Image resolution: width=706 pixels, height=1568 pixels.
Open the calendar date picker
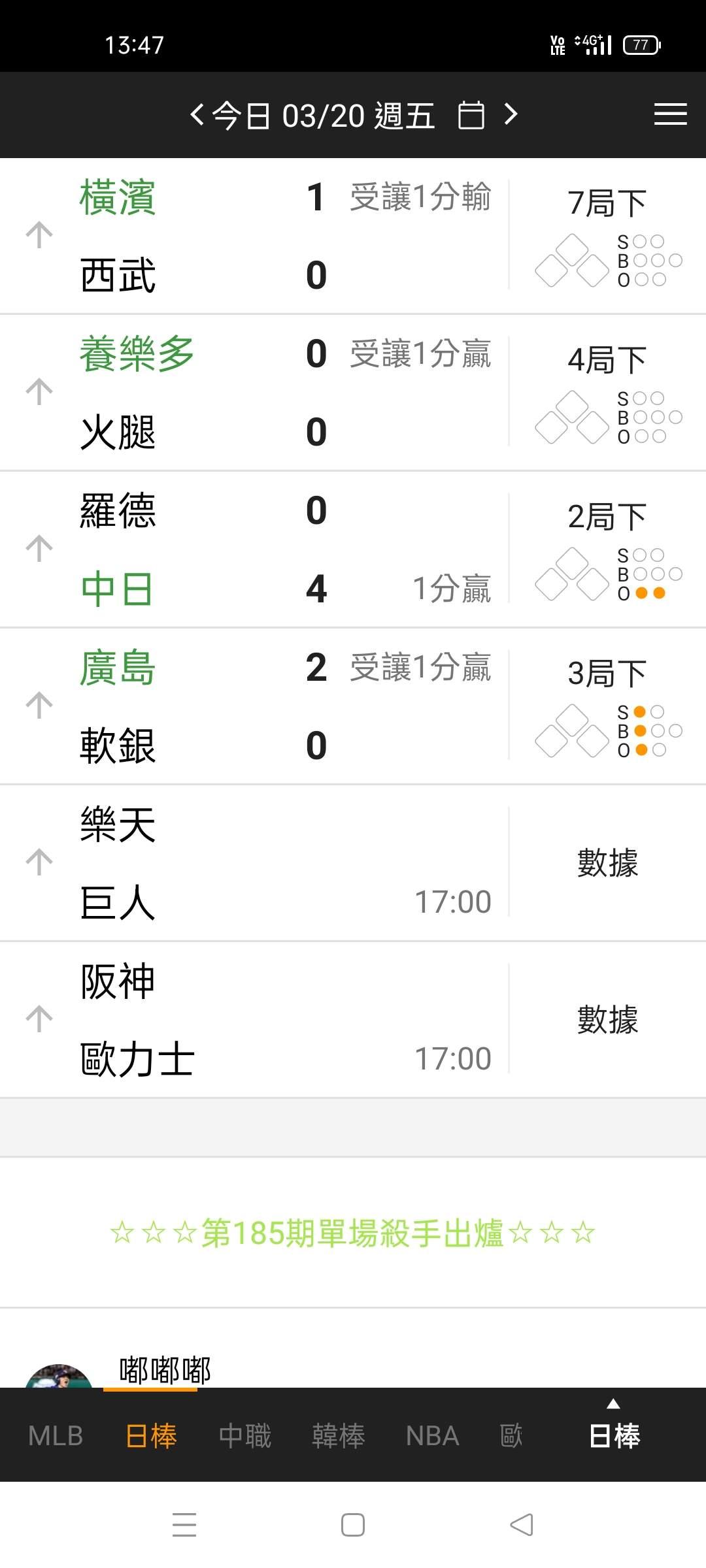coord(471,116)
